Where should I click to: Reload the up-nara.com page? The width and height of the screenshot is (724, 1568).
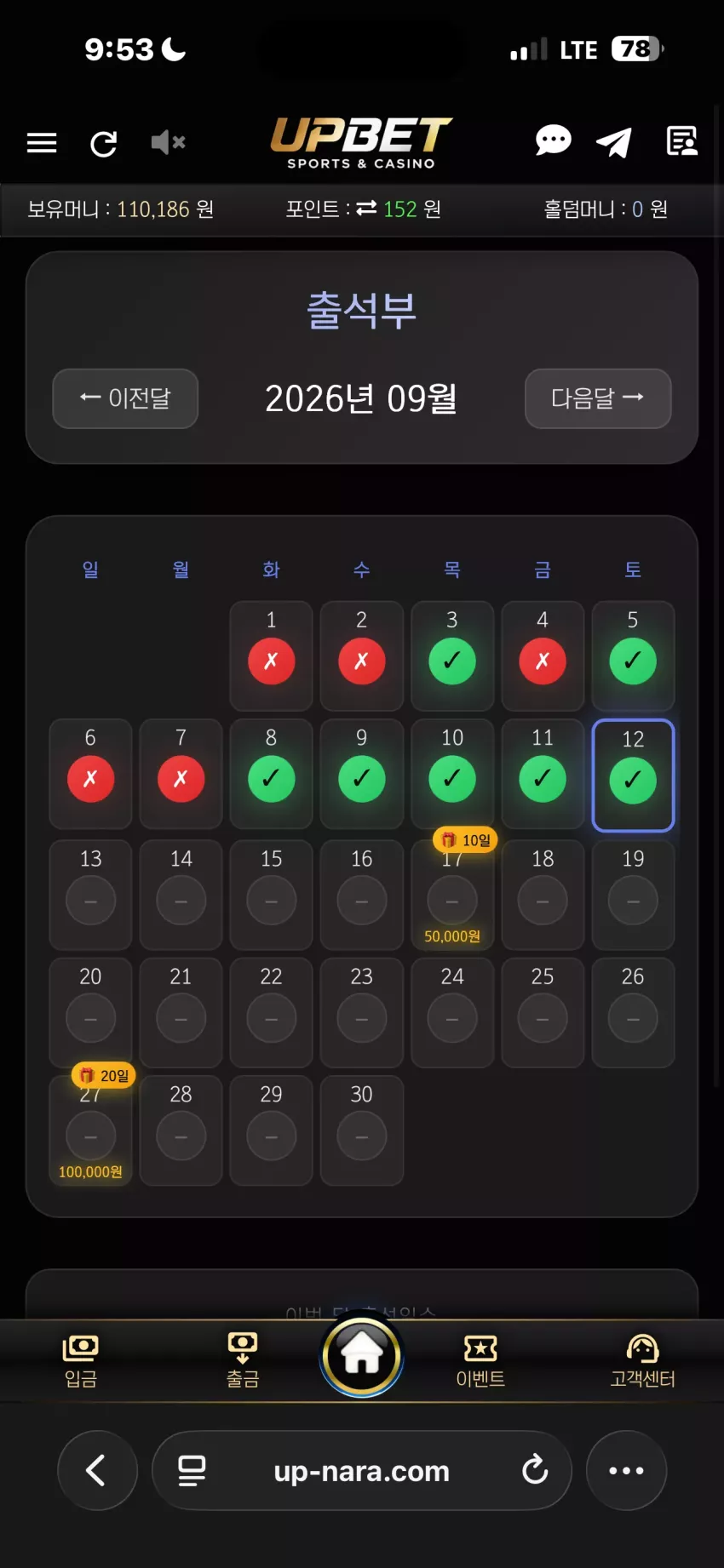coord(535,1469)
